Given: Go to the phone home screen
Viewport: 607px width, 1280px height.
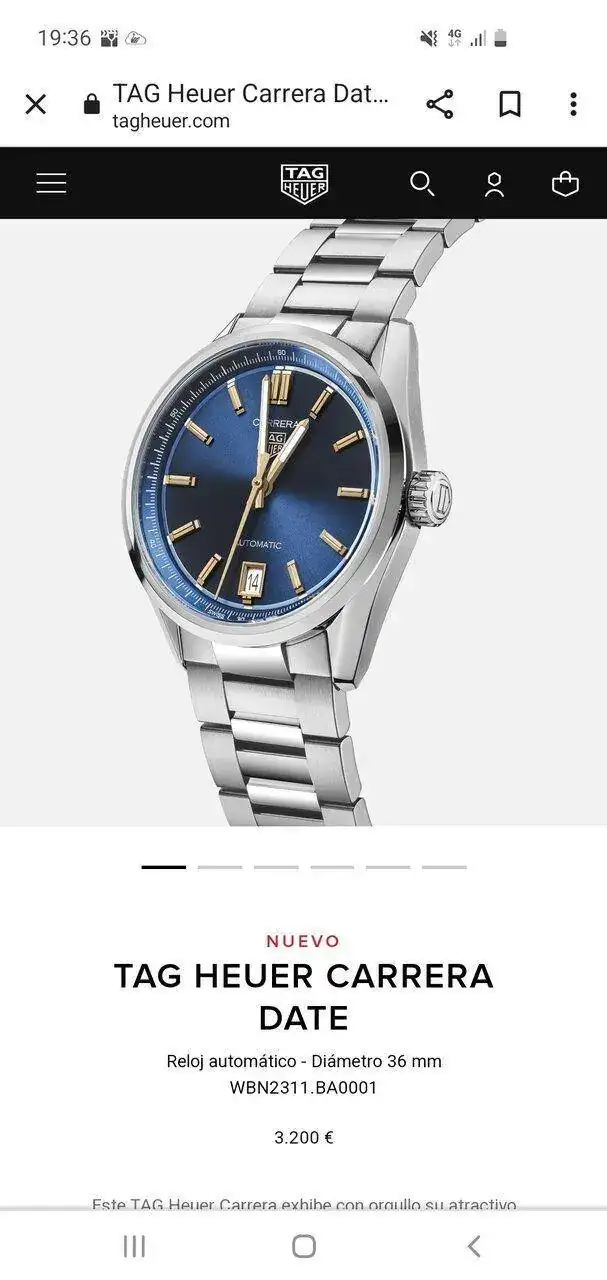Looking at the screenshot, I should [x=304, y=1246].
